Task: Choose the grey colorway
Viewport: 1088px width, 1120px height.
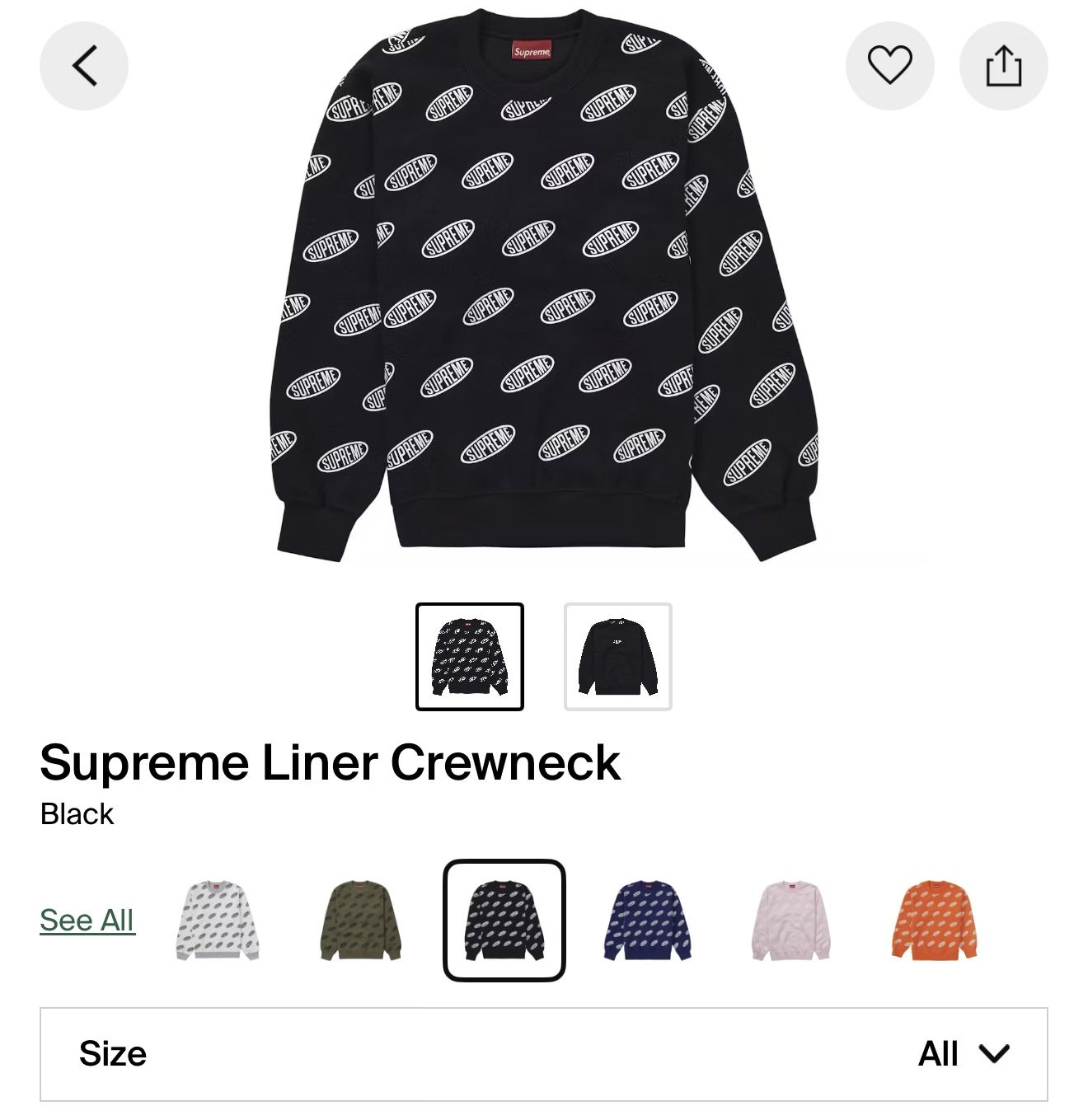Action: point(218,920)
